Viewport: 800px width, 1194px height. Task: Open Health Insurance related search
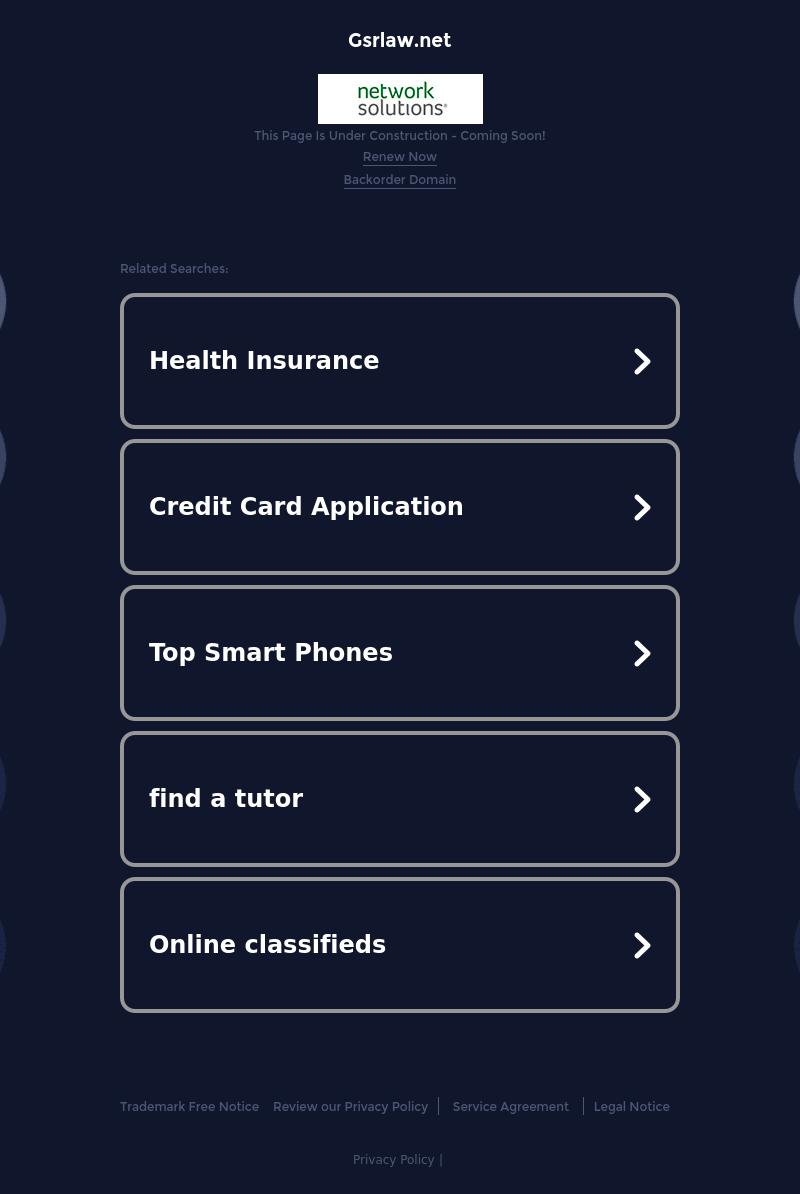coord(400,361)
